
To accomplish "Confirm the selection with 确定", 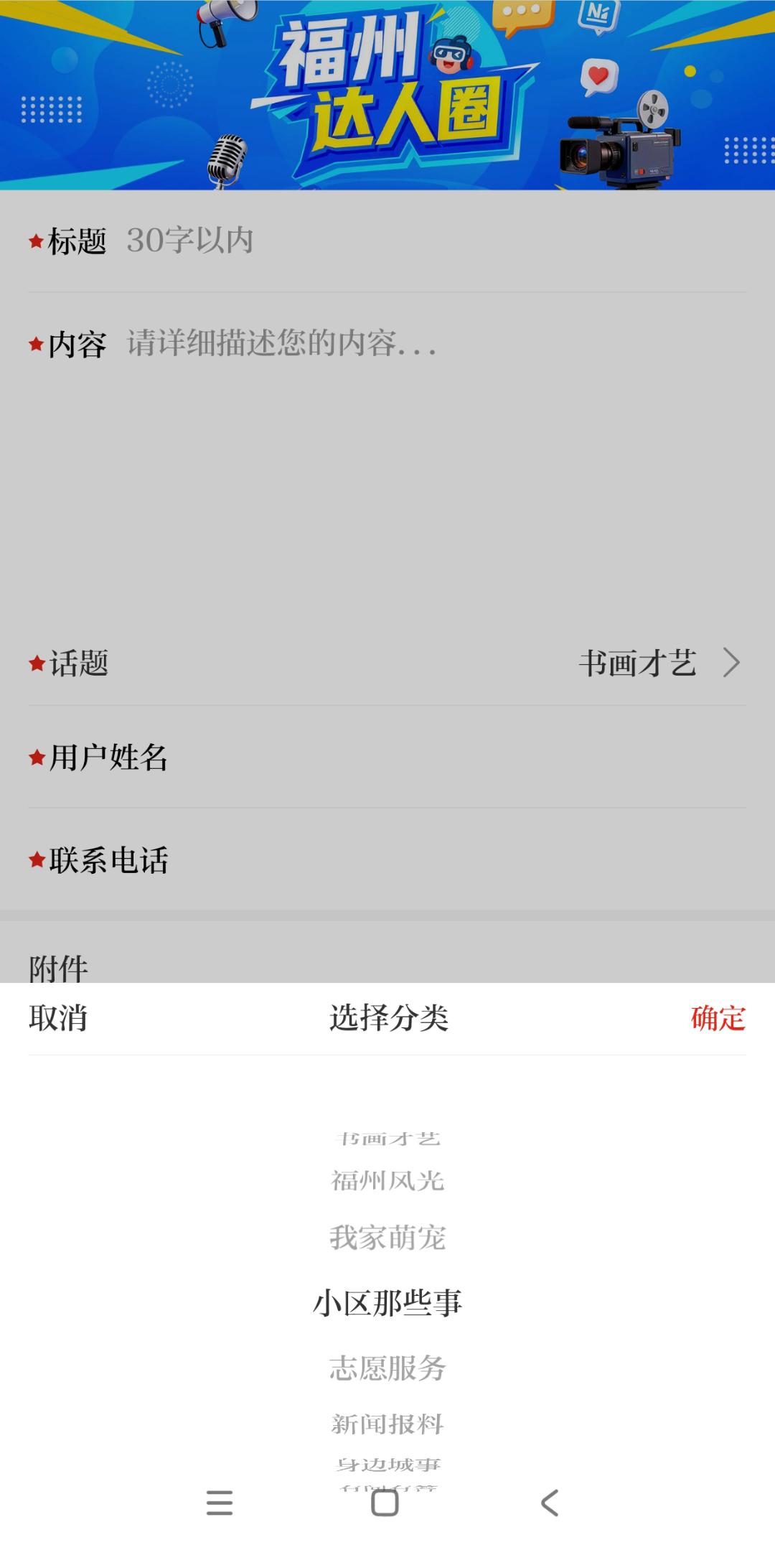I will pyautogui.click(x=716, y=1016).
